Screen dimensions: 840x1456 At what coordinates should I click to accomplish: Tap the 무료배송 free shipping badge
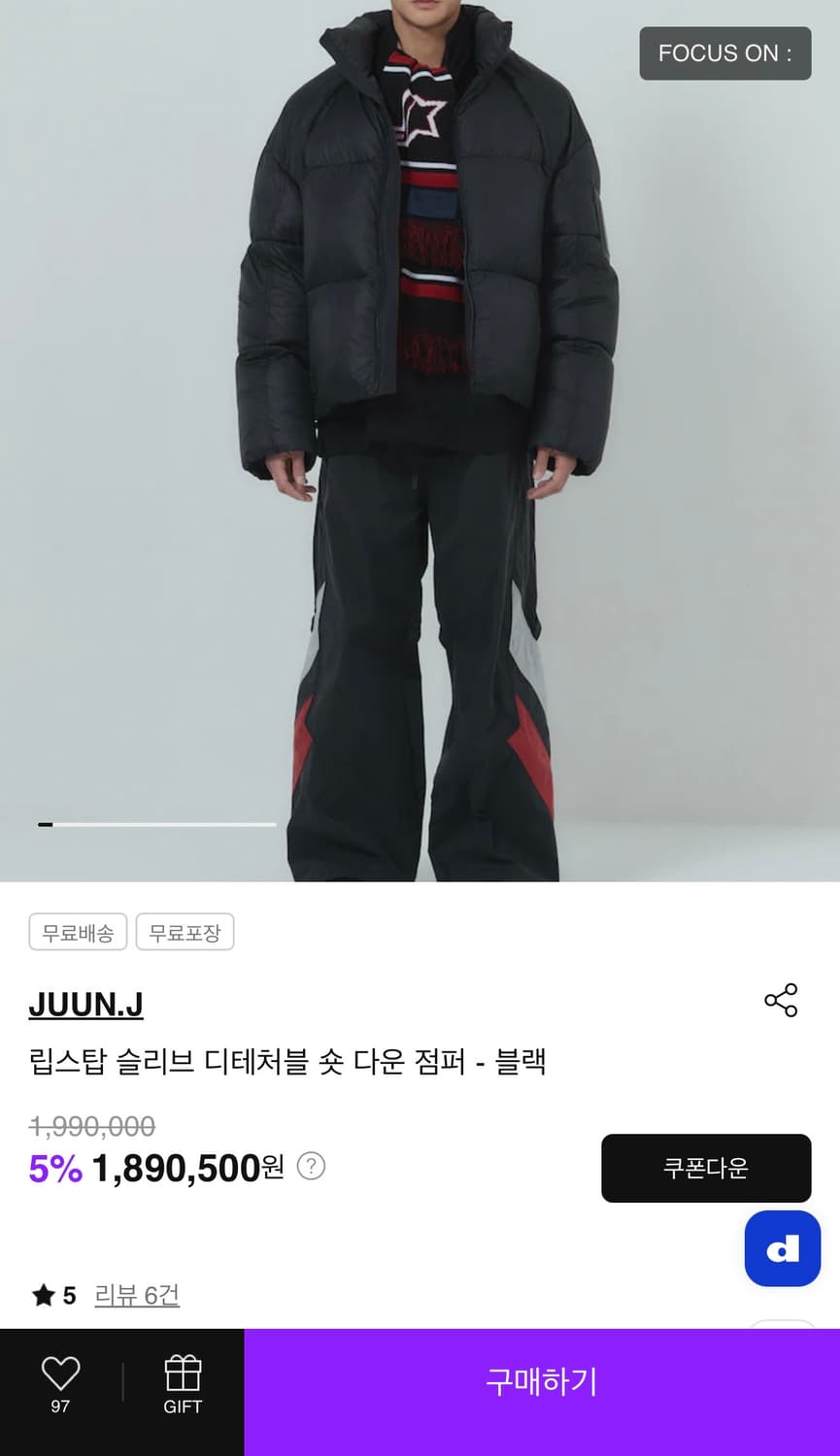tap(78, 932)
